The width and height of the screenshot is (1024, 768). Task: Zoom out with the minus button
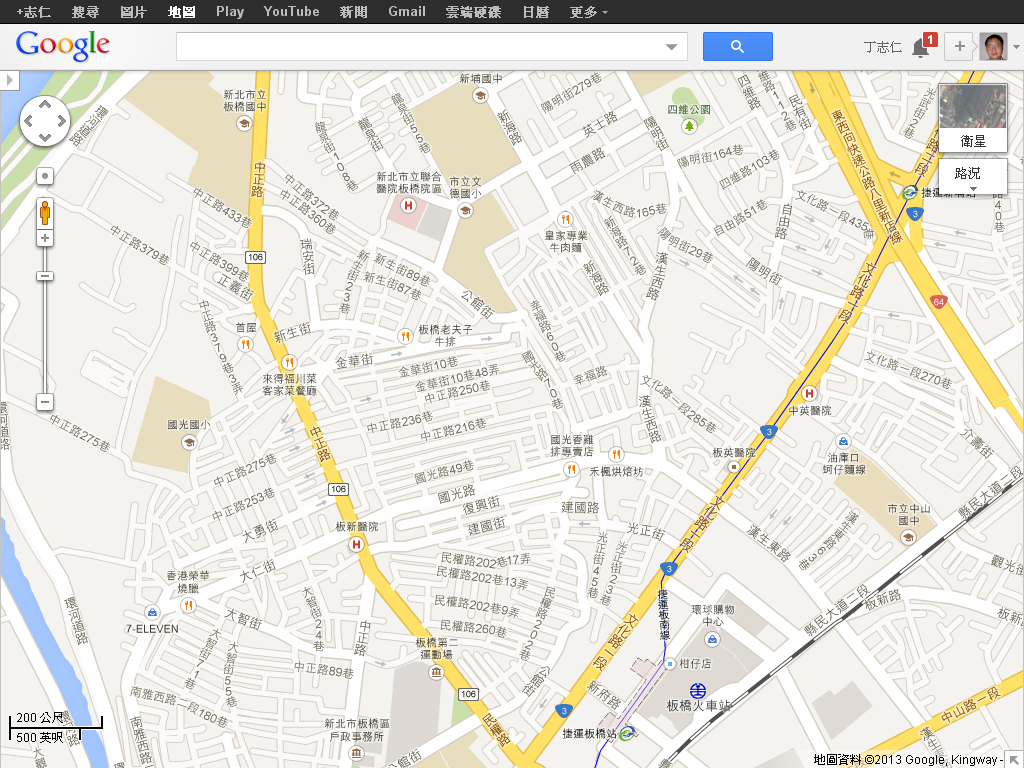45,402
